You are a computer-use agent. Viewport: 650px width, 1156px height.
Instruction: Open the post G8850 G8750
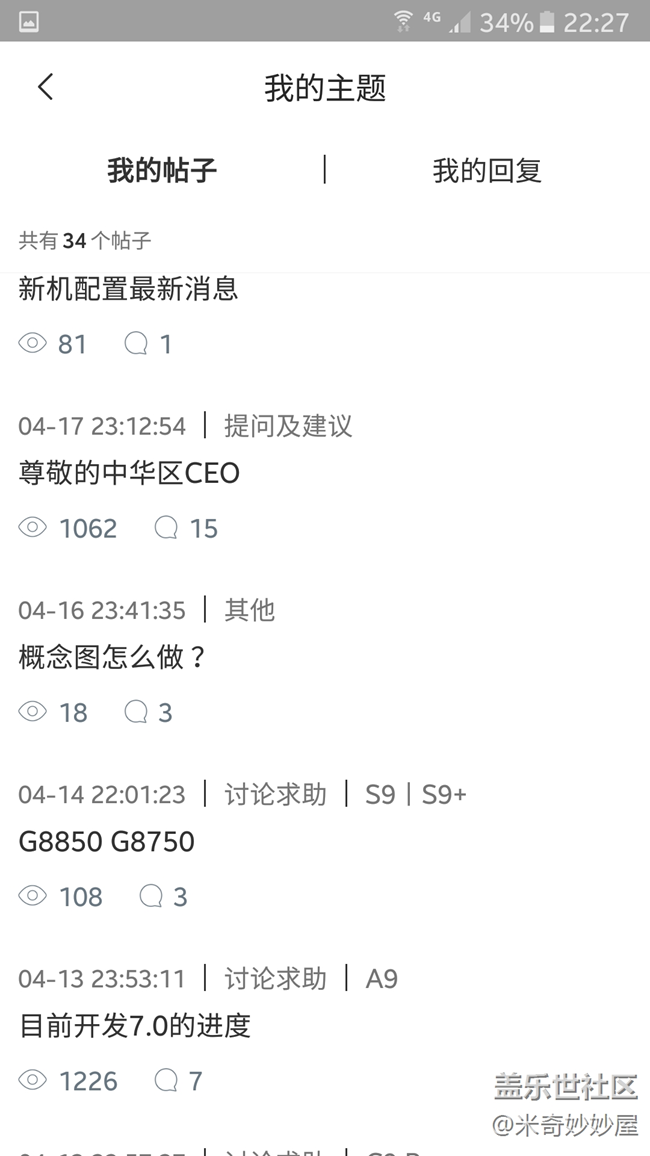coord(107,841)
